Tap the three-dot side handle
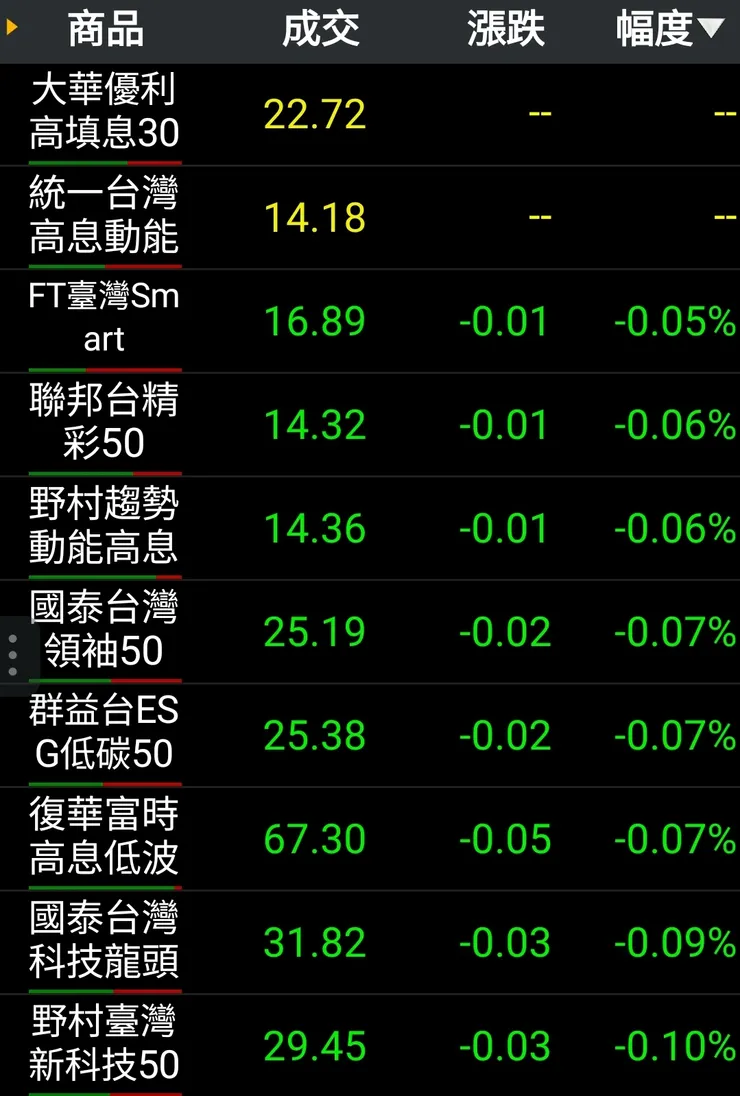The image size is (740, 1096). point(12,655)
